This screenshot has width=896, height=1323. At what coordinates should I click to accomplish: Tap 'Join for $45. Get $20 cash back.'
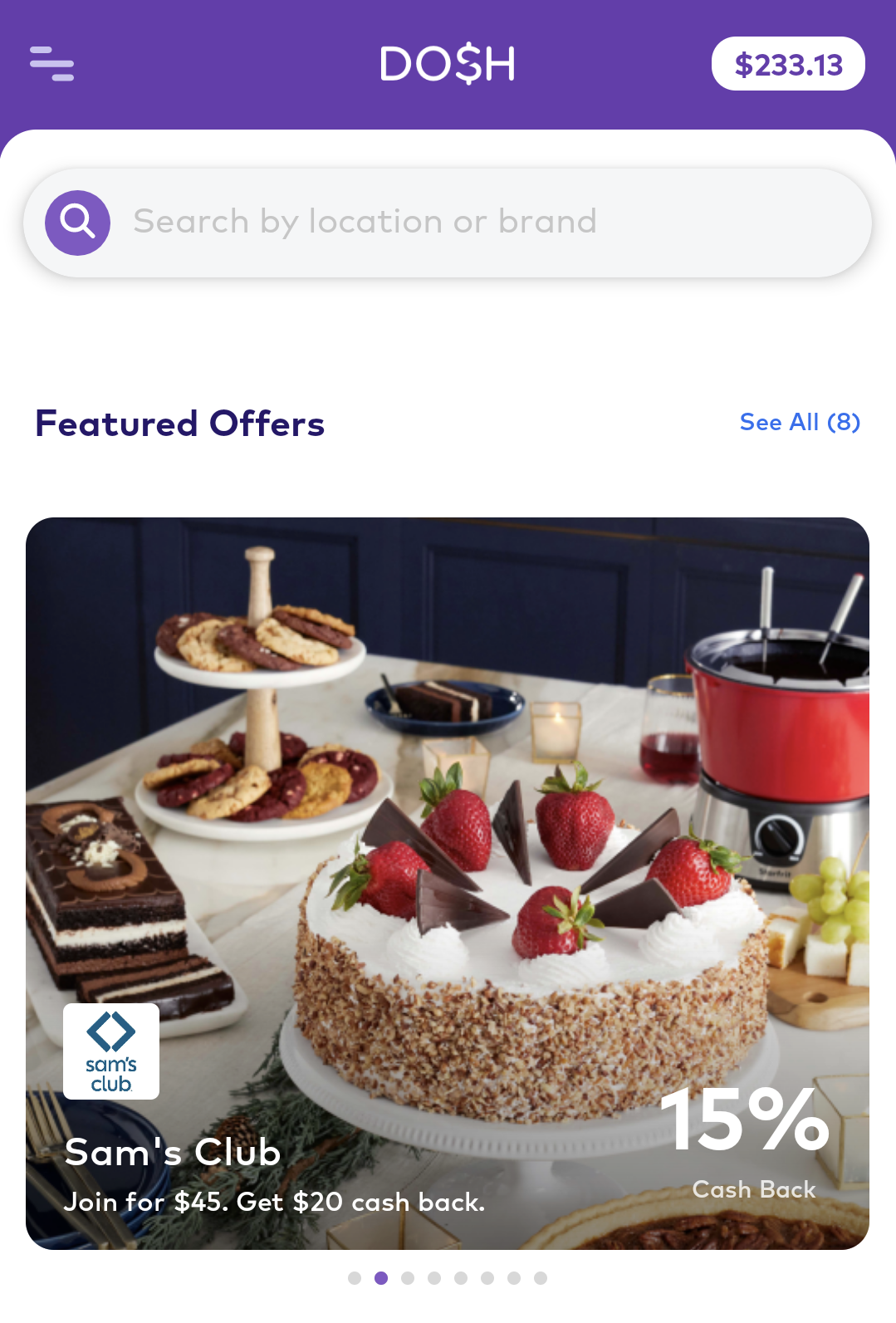pyautogui.click(x=277, y=1202)
